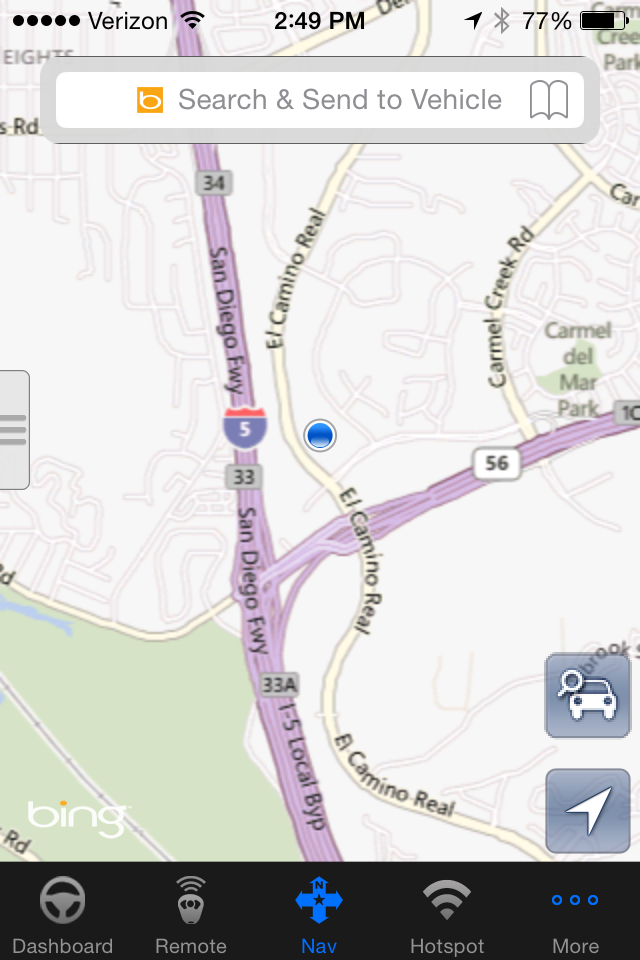
Task: Open the More tab
Action: pos(576,915)
